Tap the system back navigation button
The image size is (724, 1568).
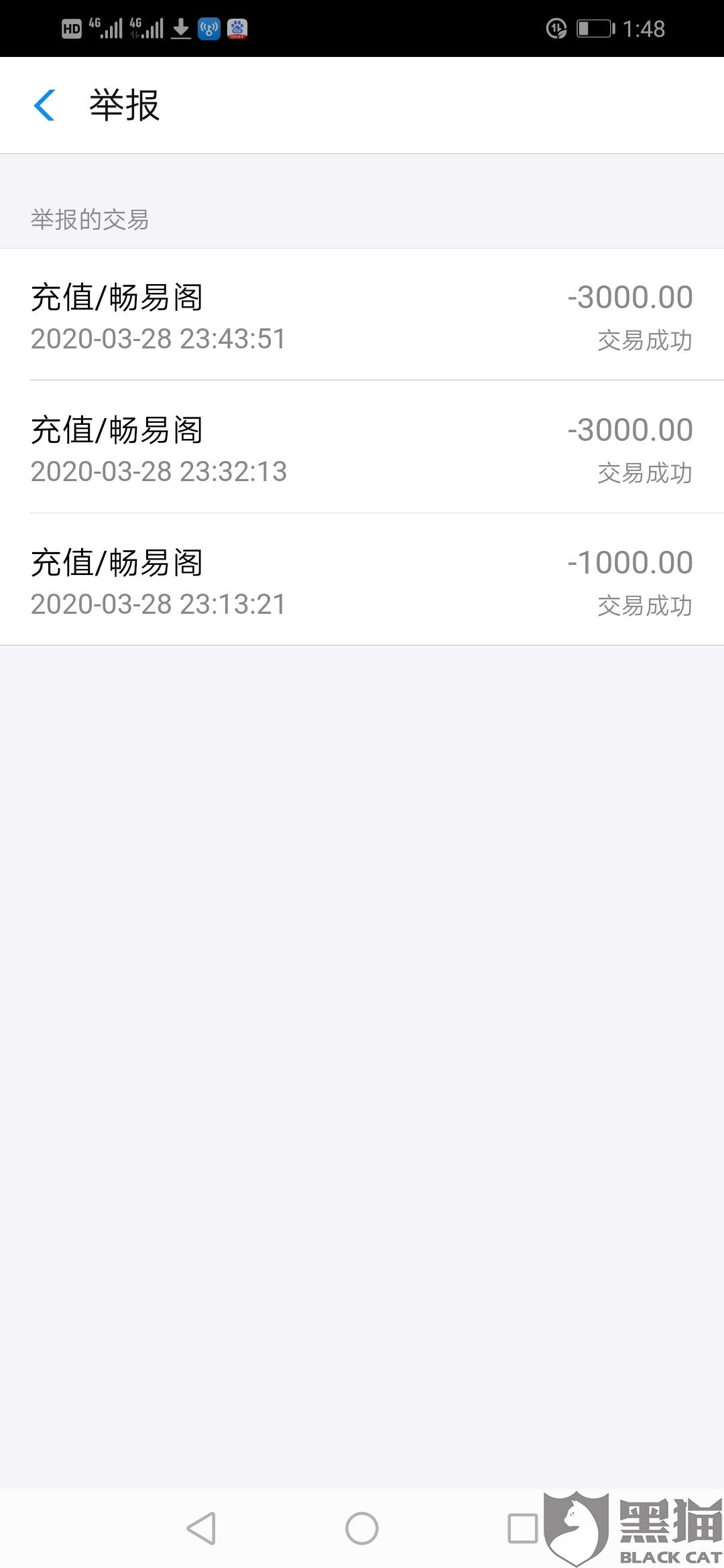pos(201,1528)
